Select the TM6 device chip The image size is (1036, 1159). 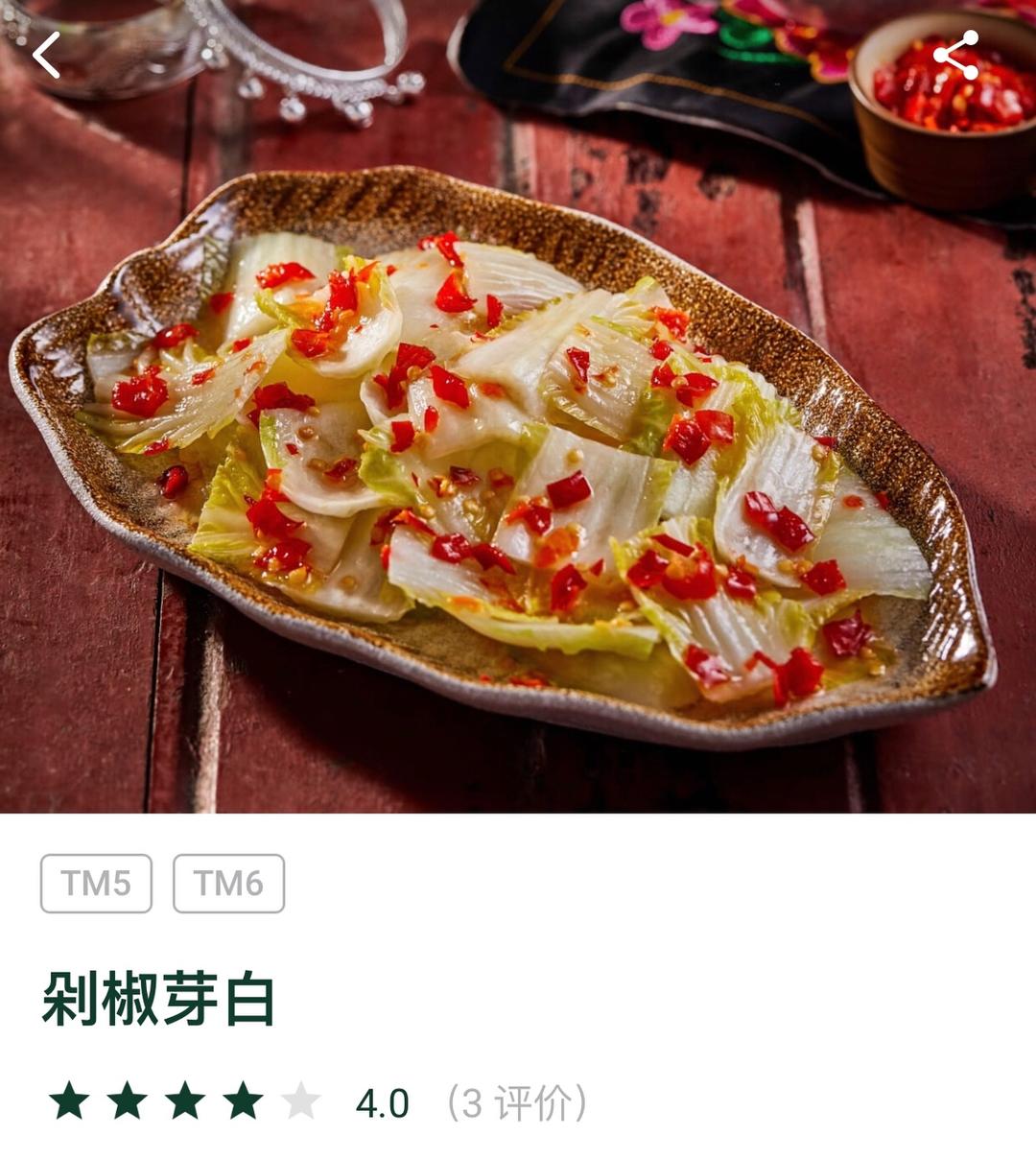point(228,883)
